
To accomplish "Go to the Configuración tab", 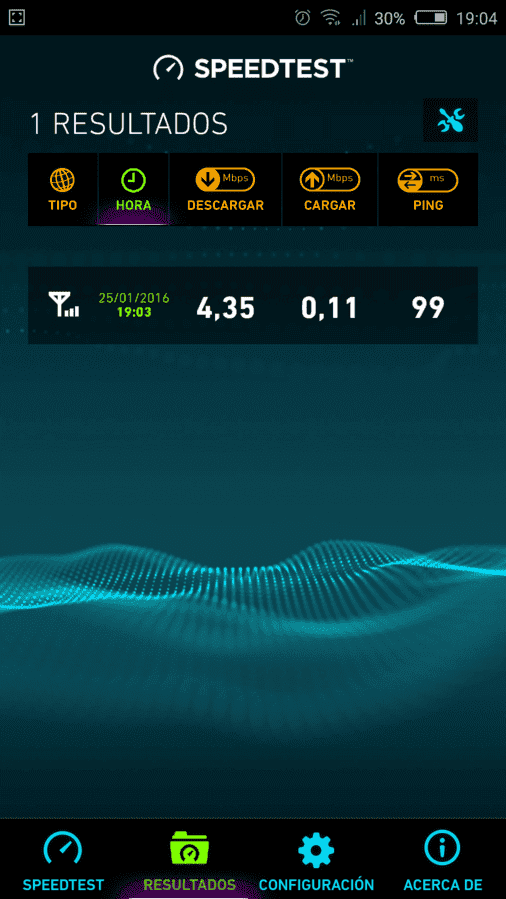I will (316, 859).
